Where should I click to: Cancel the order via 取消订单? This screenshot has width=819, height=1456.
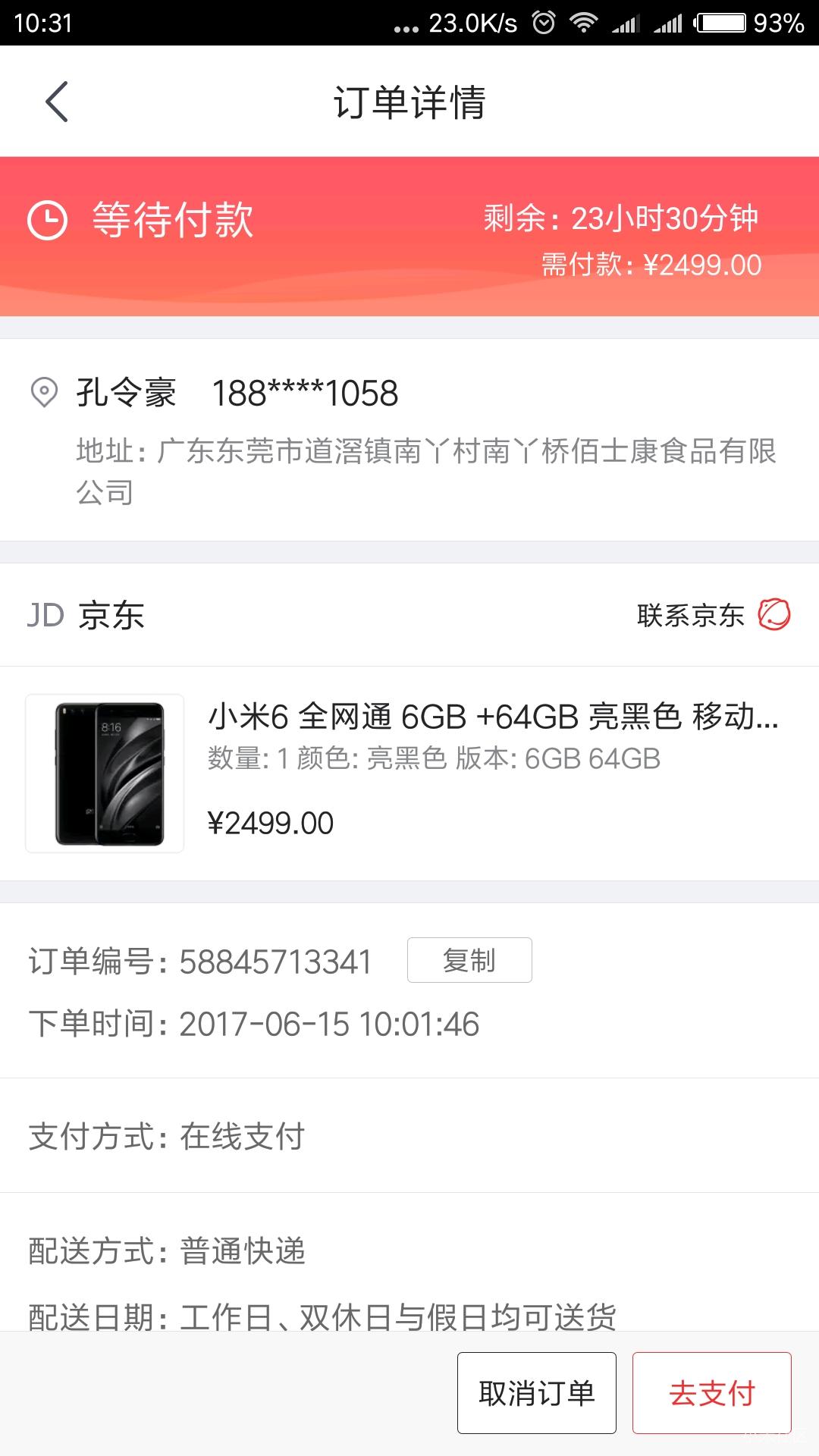click(x=537, y=1393)
